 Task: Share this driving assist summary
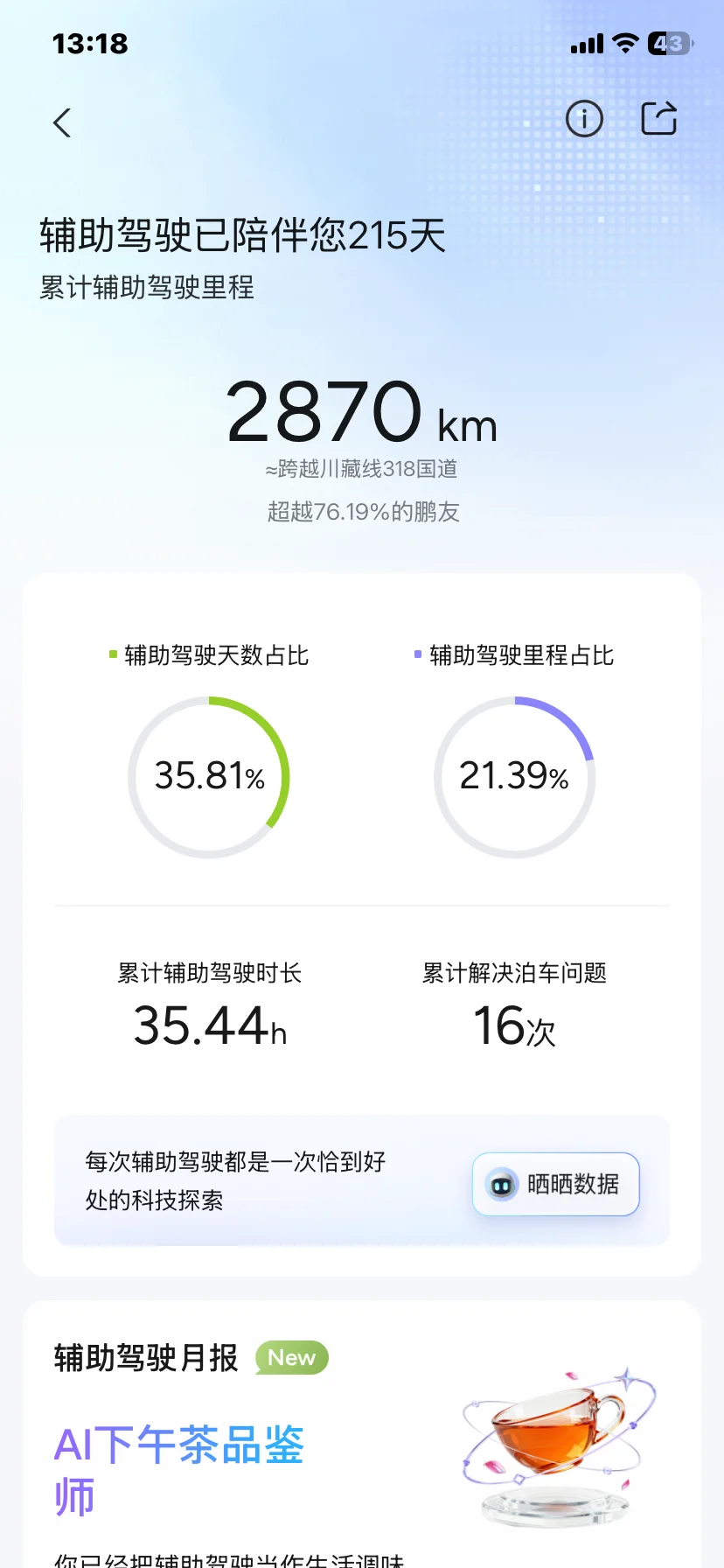[659, 118]
